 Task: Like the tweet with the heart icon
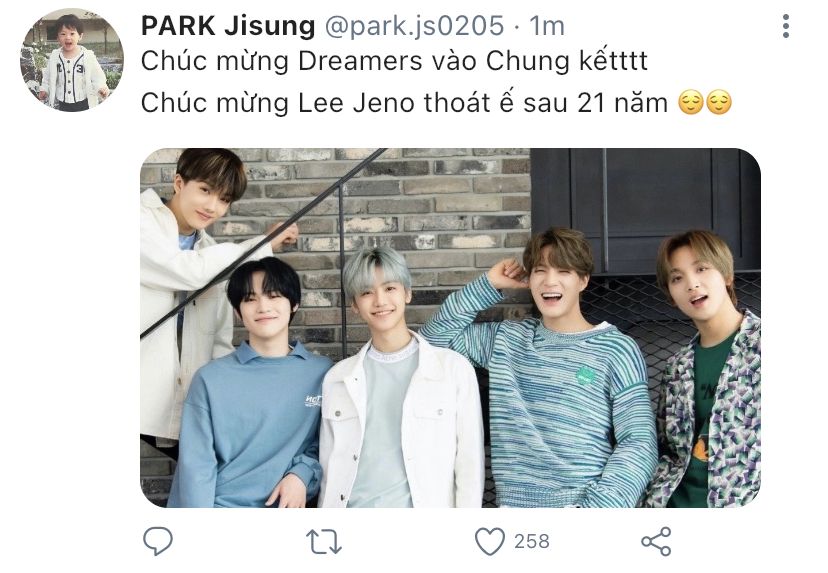[490, 541]
